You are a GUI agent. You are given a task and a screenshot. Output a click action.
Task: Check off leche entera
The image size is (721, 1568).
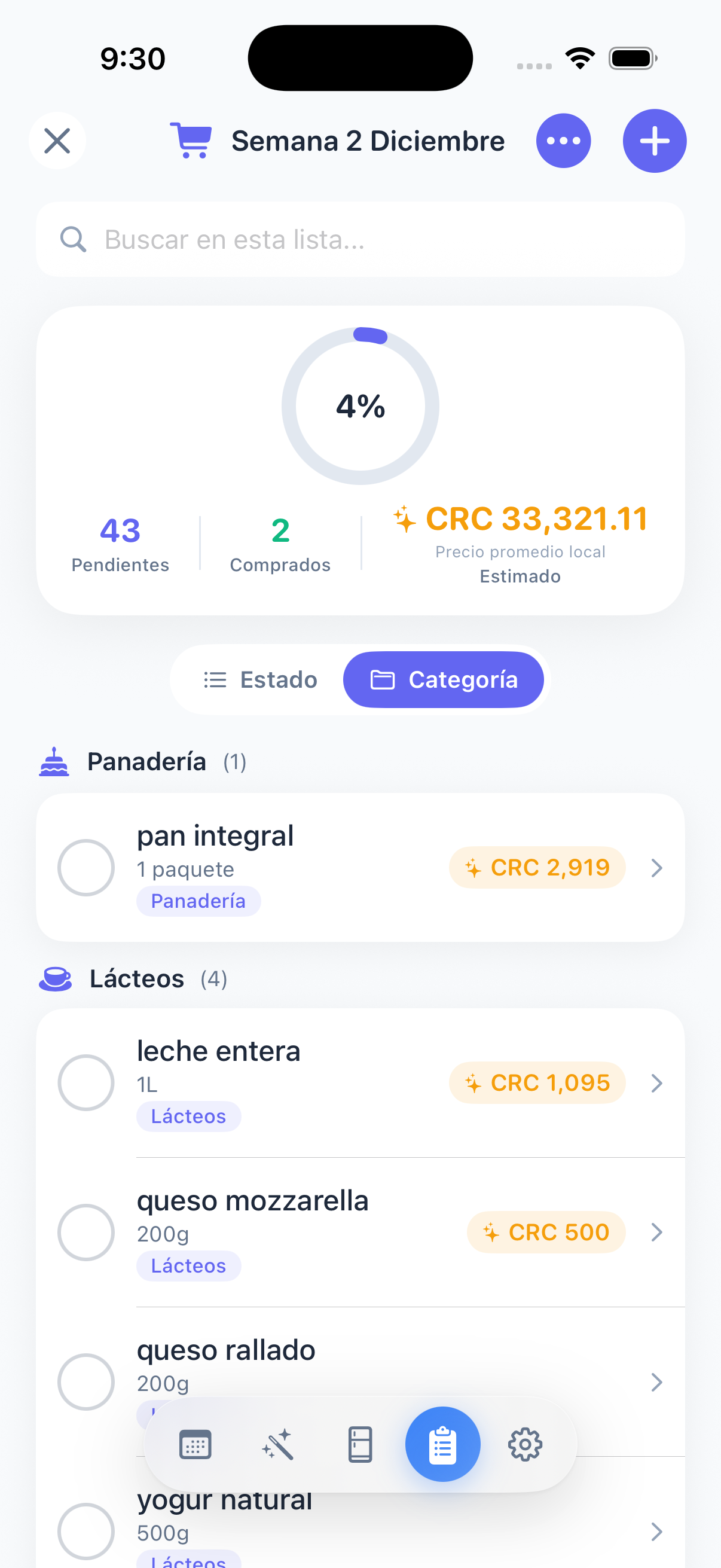coord(85,1083)
